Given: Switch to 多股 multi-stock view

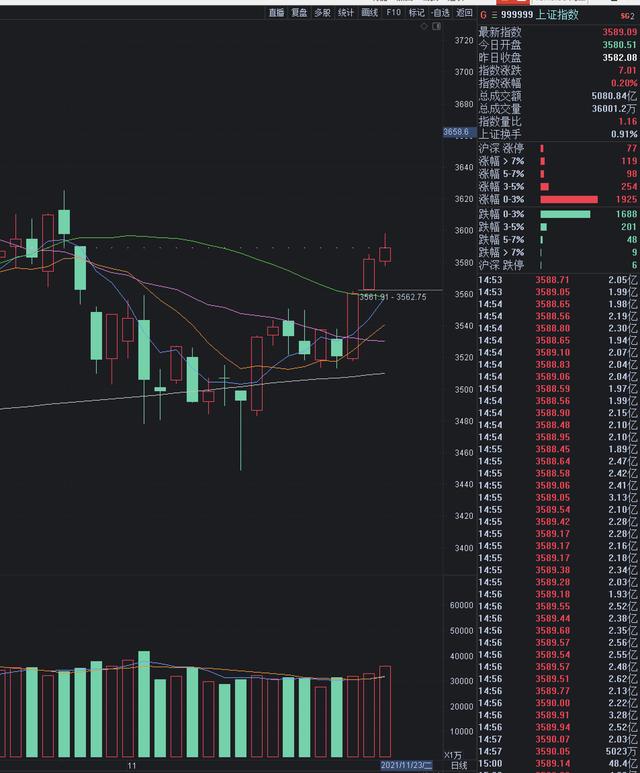Looking at the screenshot, I should [322, 13].
